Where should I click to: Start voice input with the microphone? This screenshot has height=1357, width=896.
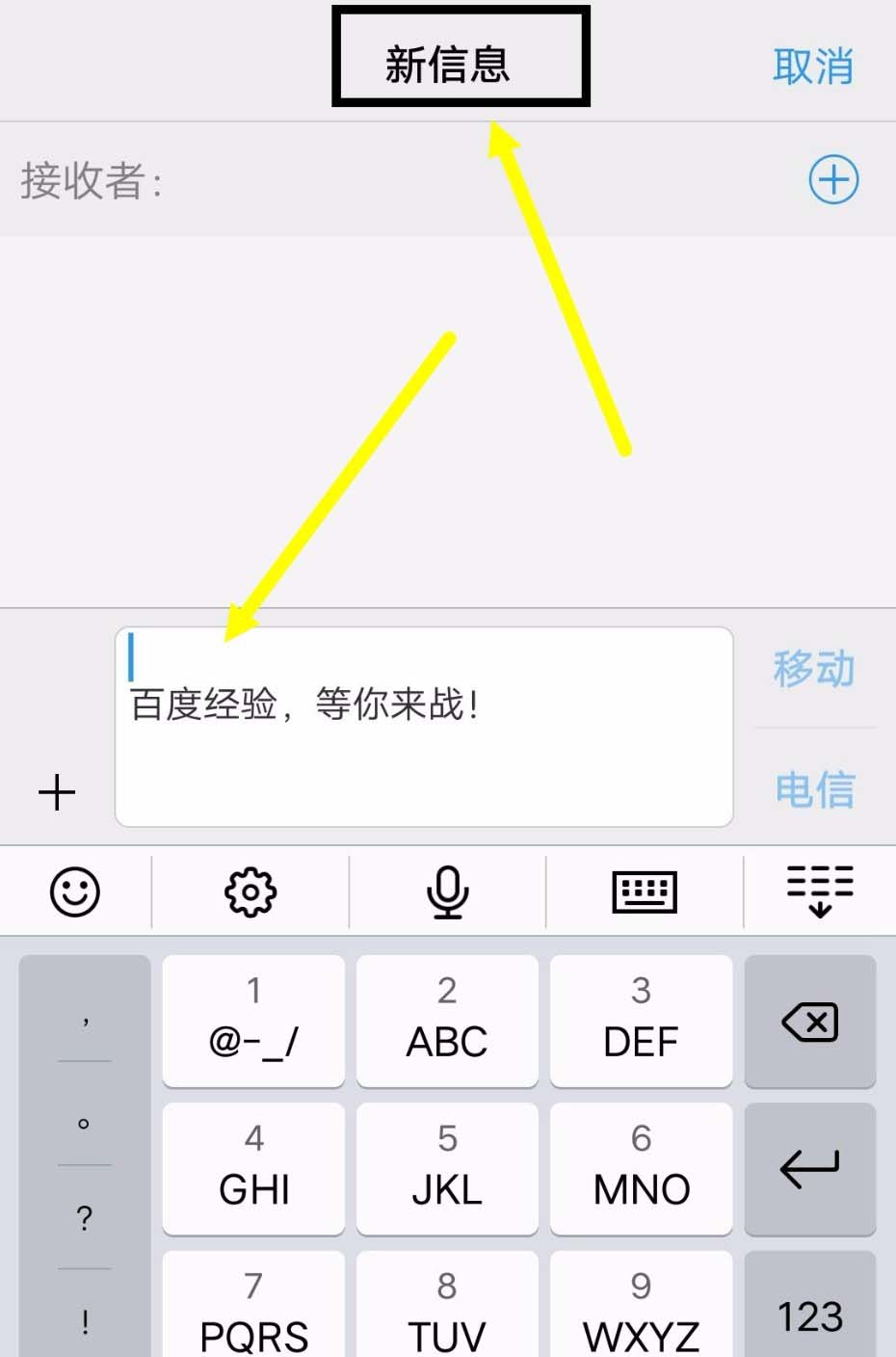pyautogui.click(x=448, y=891)
